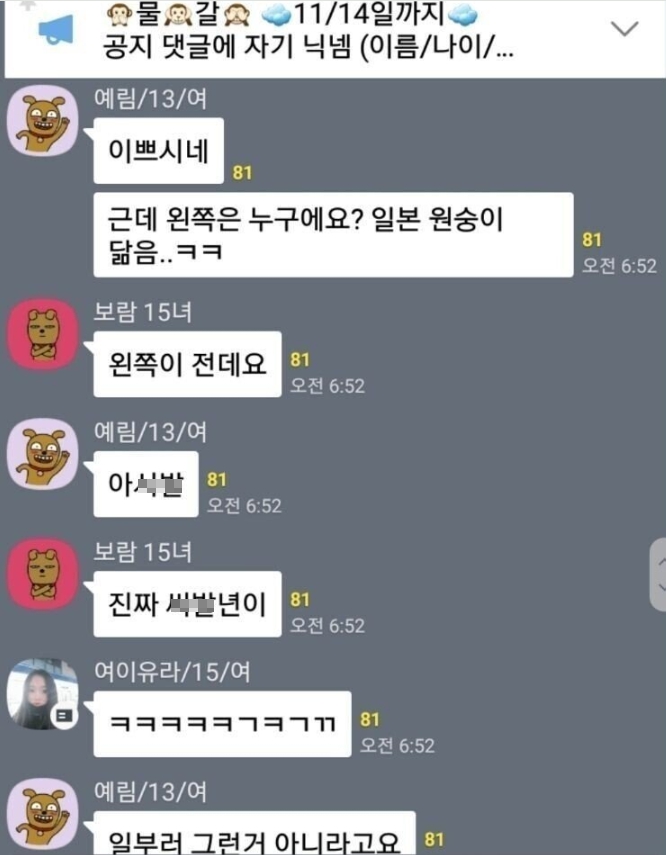Open 여이유라/15/여's profile picture
The width and height of the screenshot is (666, 855).
[42, 694]
